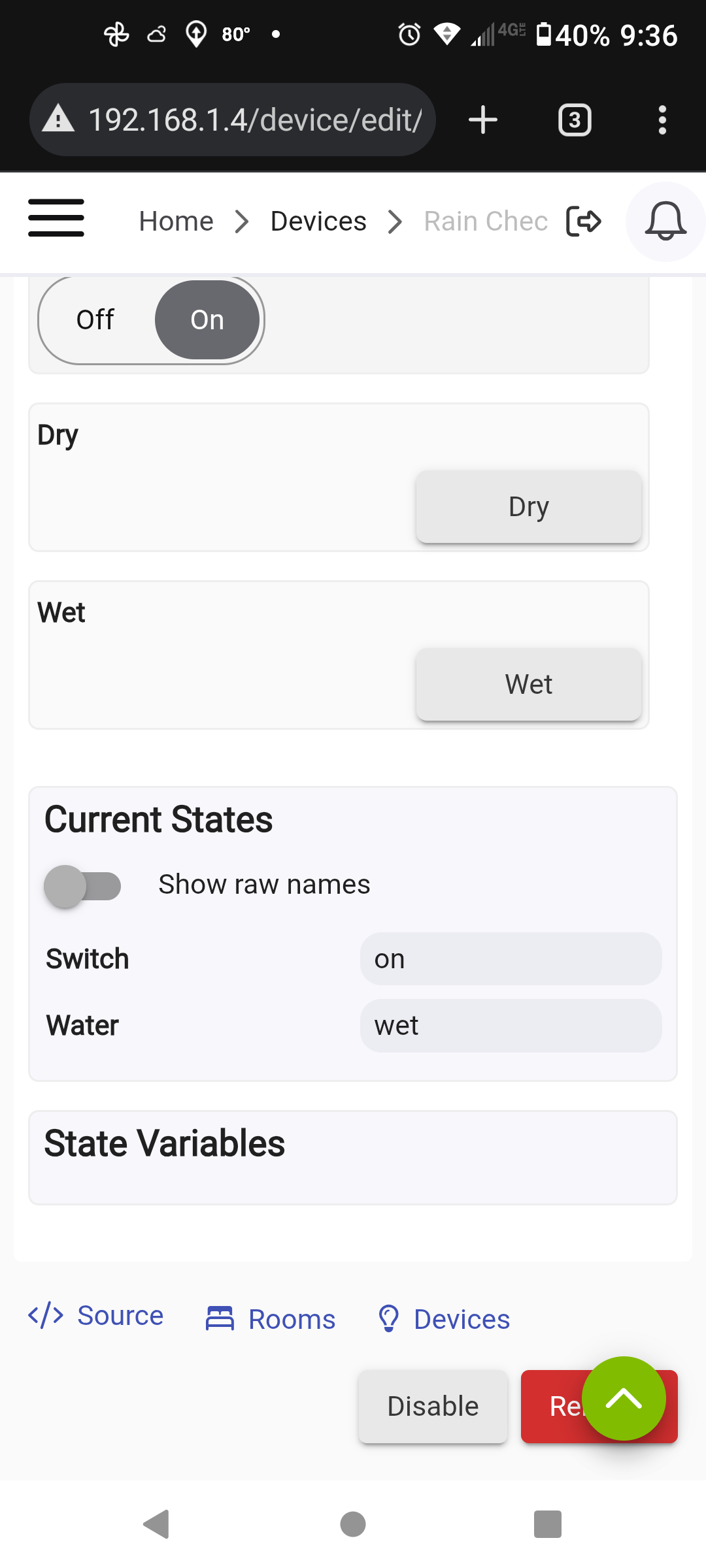Tap the Disable button
Viewport: 706px width, 1568px height.
[x=433, y=1407]
